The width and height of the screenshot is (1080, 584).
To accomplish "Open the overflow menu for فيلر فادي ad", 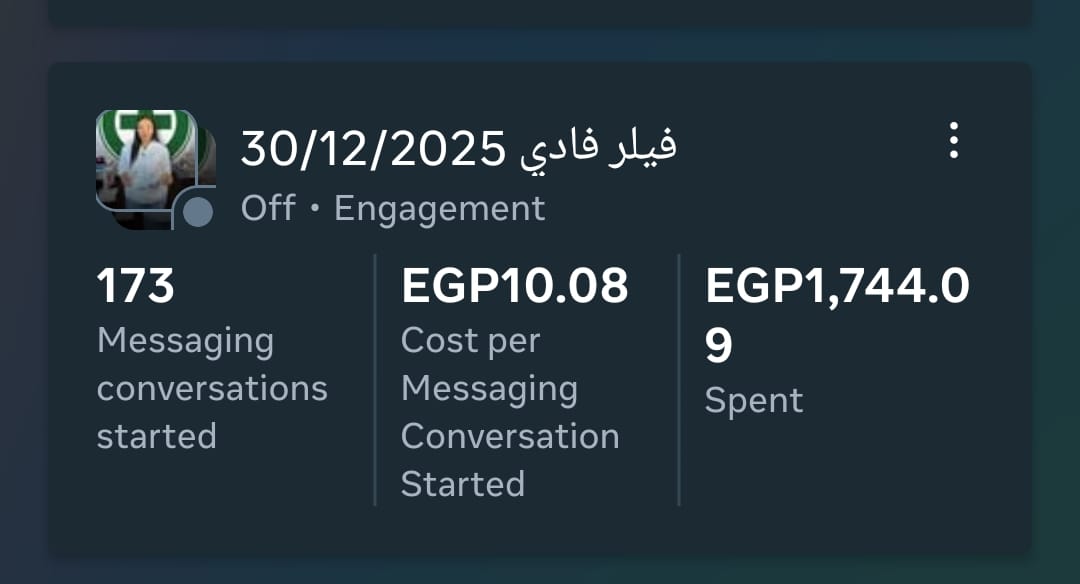I will point(953,141).
